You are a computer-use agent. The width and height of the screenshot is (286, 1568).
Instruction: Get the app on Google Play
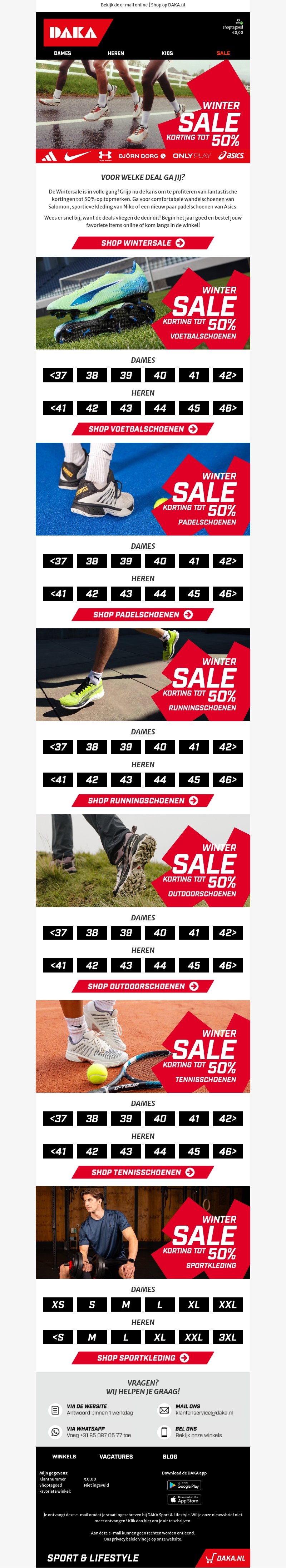(184, 1486)
